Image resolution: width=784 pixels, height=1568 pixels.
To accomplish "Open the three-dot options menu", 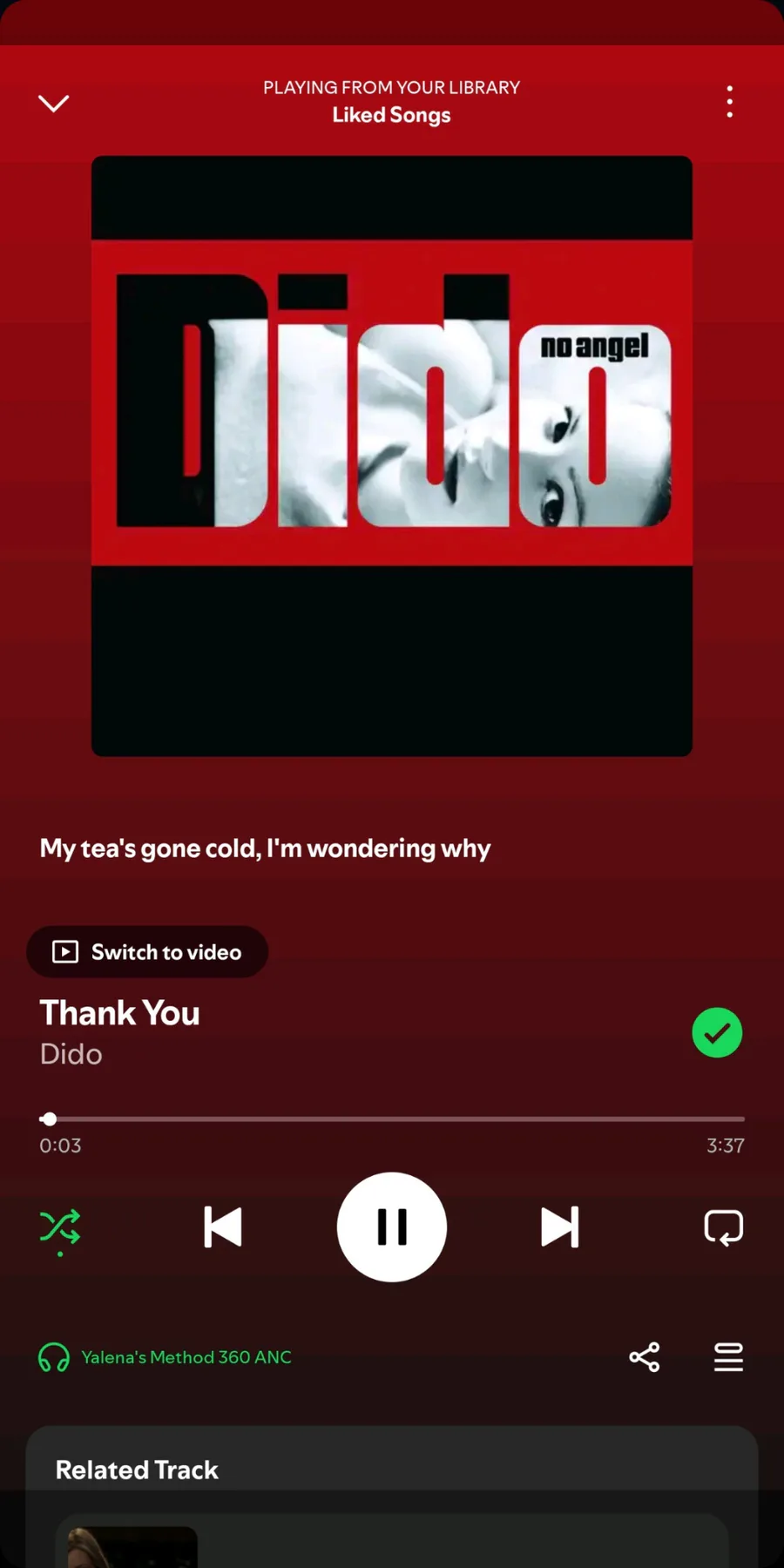I will [729, 102].
